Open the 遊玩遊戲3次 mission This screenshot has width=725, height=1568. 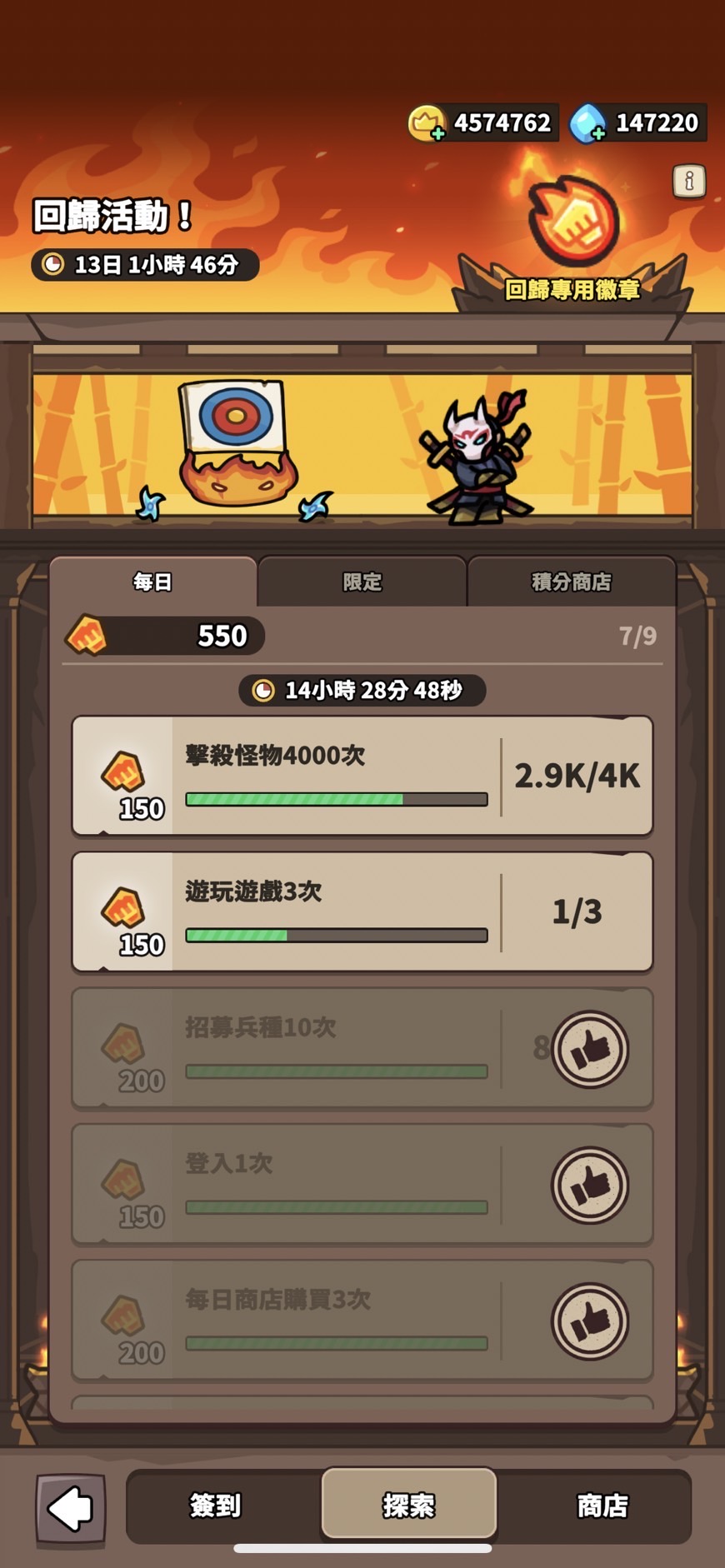[362, 911]
